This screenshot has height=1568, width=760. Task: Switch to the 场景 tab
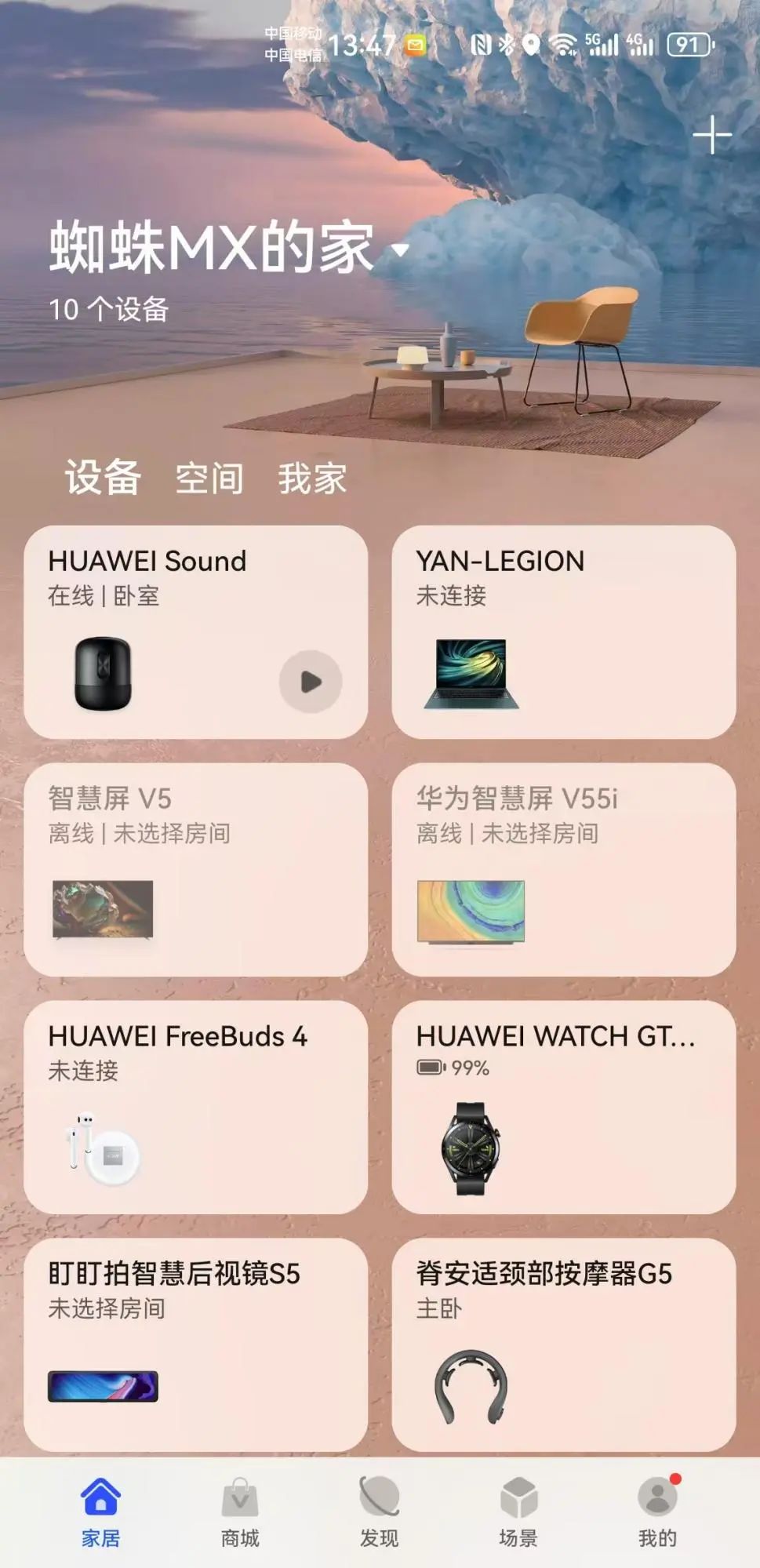518,1512
